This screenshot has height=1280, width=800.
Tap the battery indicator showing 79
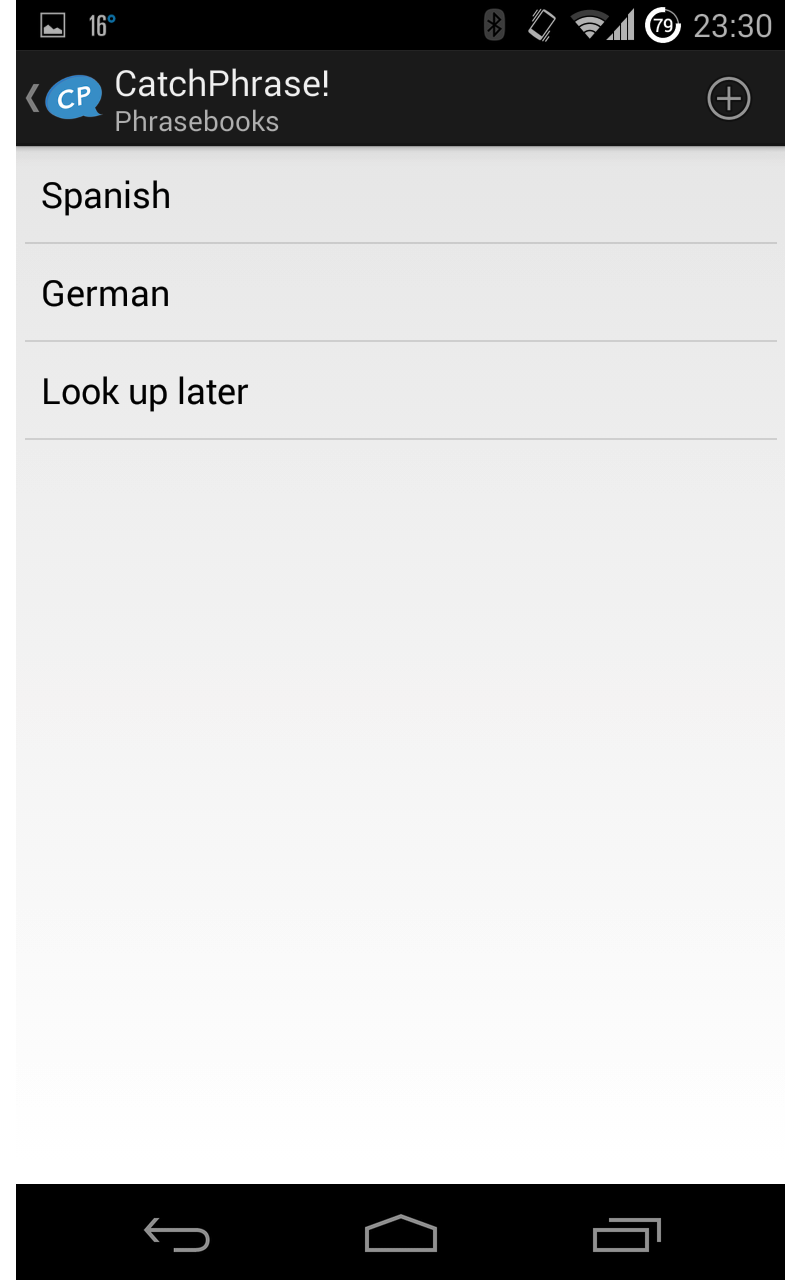pos(661,25)
